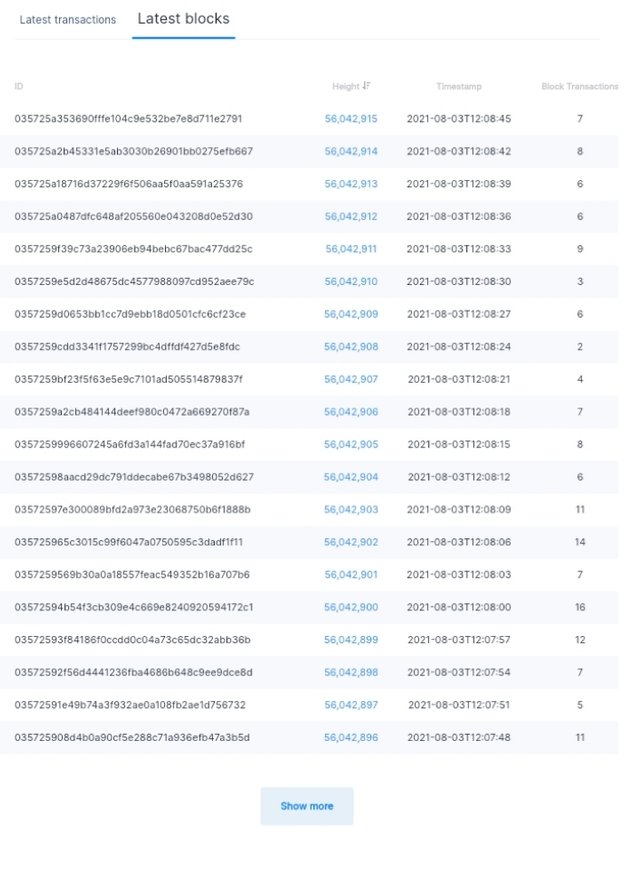Open block height 56,042,900
The image size is (640, 881).
click(351, 608)
